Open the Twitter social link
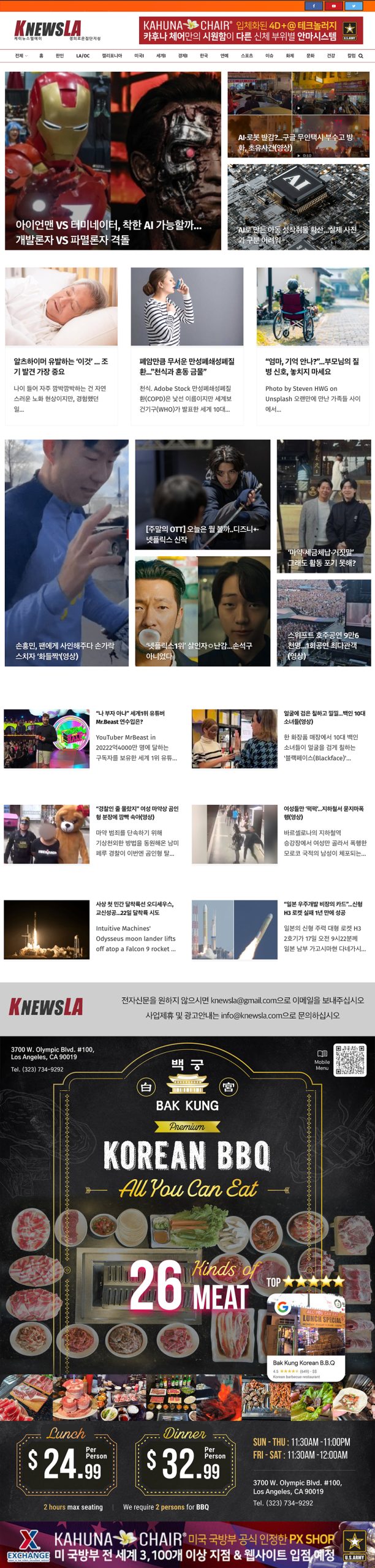 354,6
